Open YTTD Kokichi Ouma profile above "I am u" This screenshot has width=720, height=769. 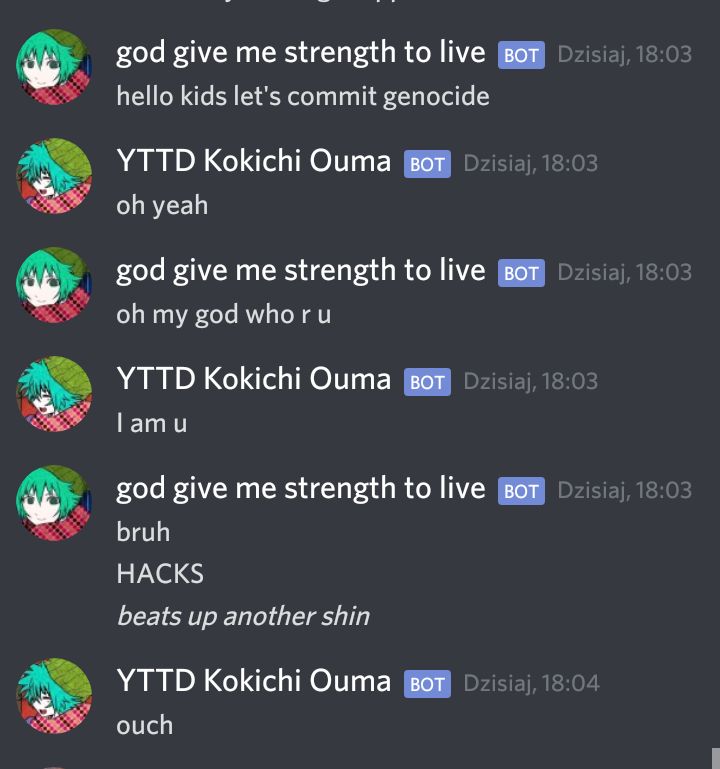tap(253, 379)
